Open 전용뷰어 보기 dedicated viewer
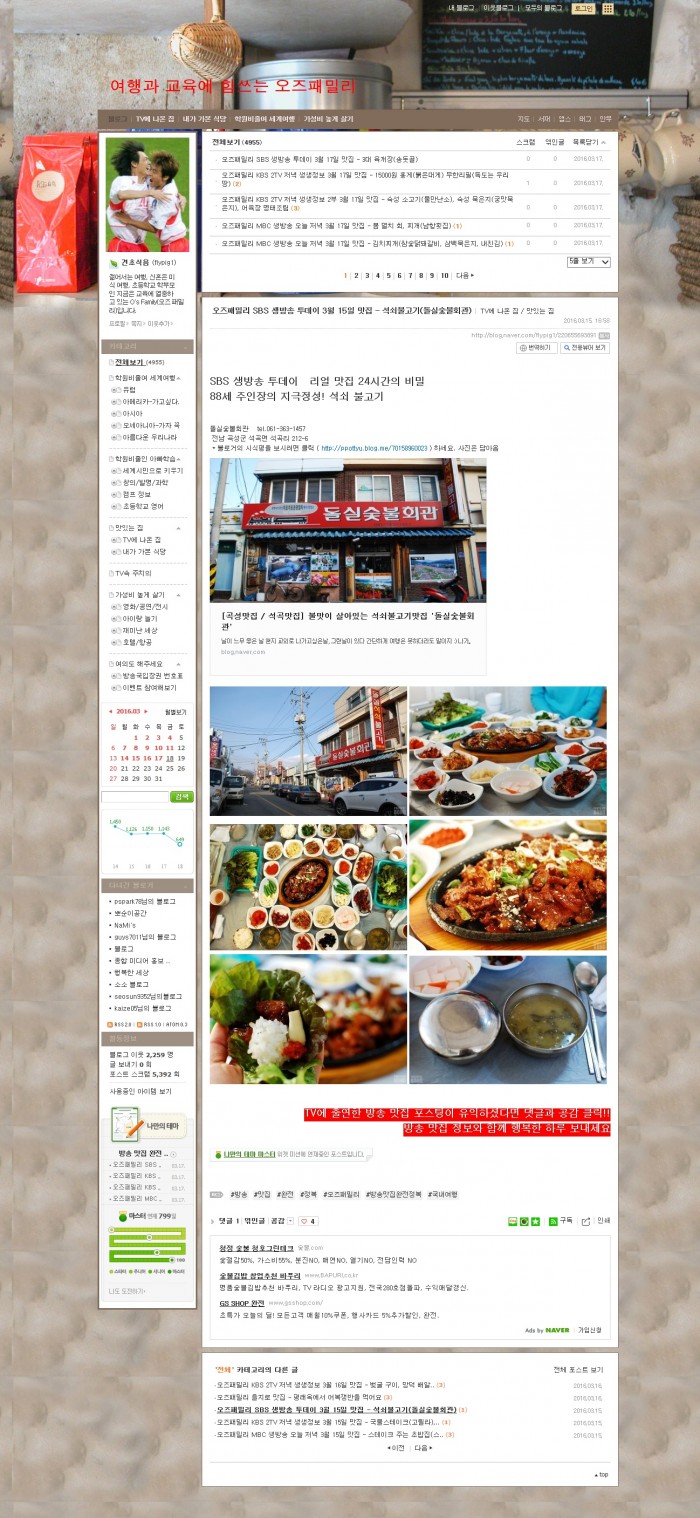Image resolution: width=700 pixels, height=1518 pixels. (585, 348)
